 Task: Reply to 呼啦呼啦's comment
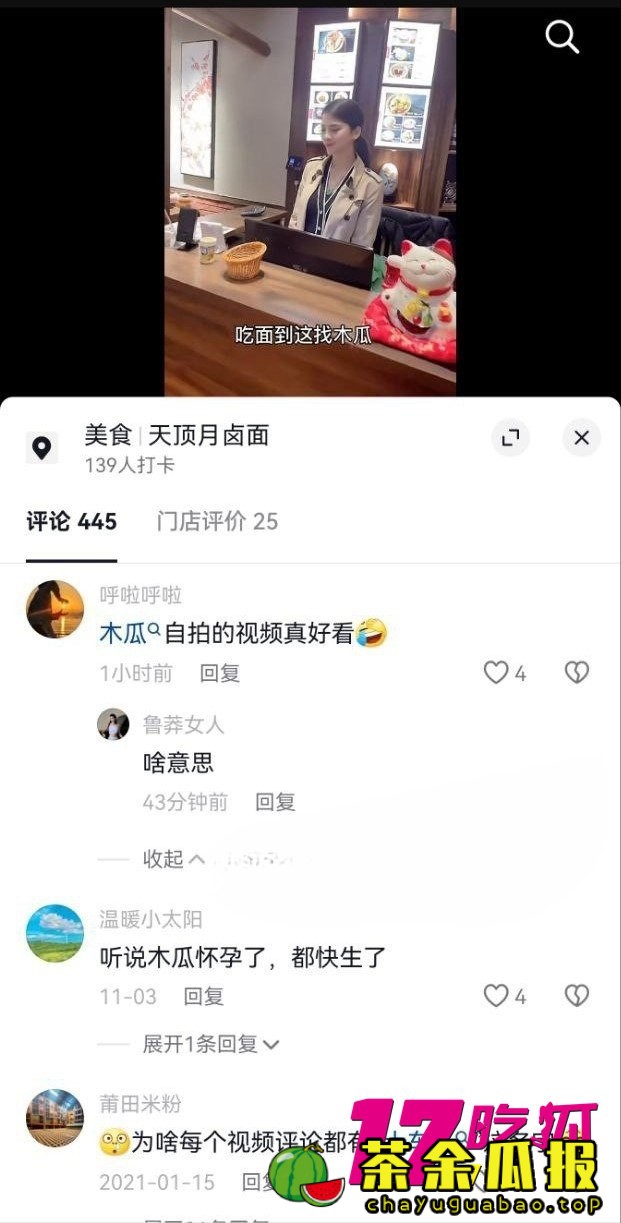click(220, 673)
